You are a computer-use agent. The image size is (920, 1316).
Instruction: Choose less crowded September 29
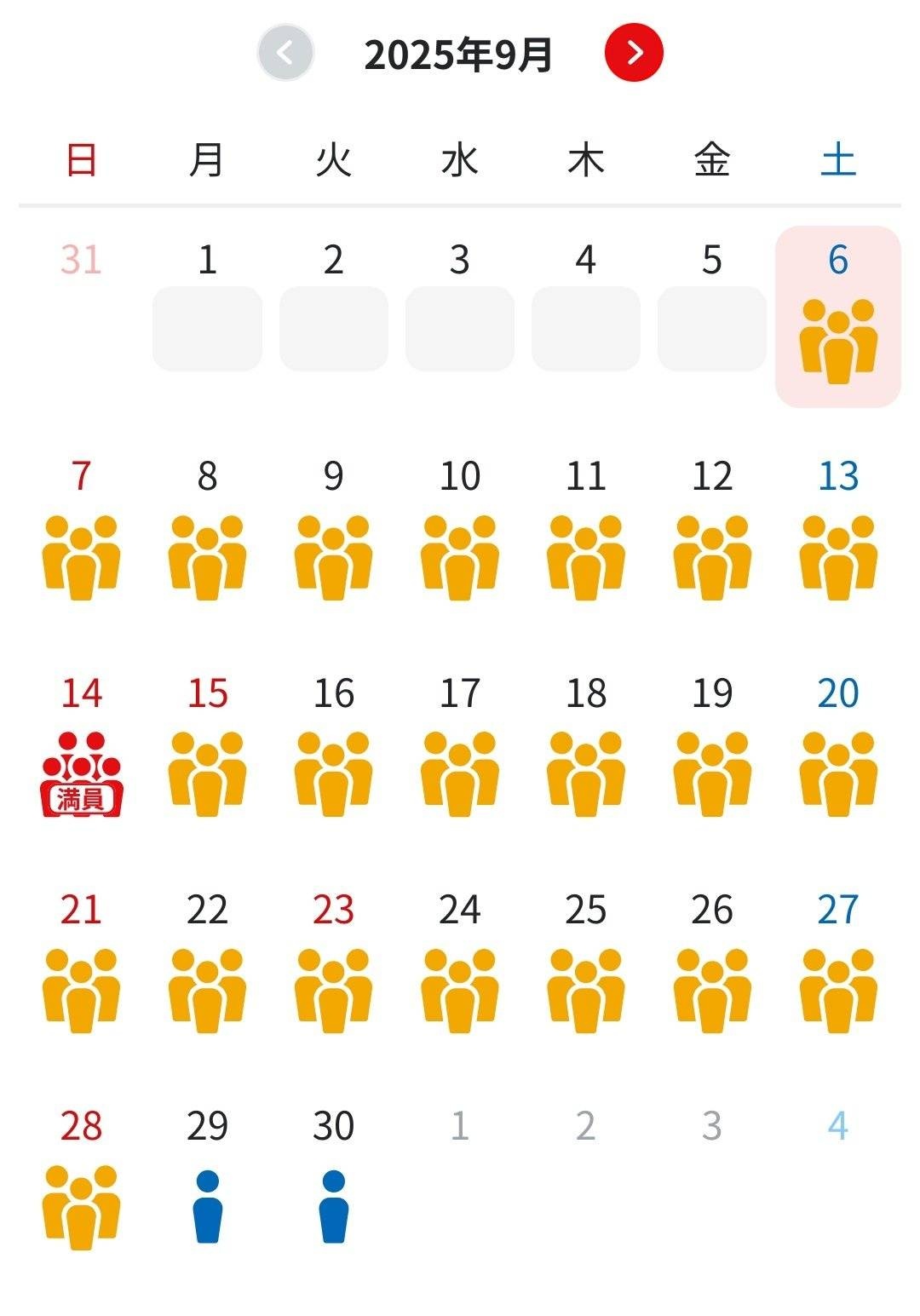point(207,1184)
